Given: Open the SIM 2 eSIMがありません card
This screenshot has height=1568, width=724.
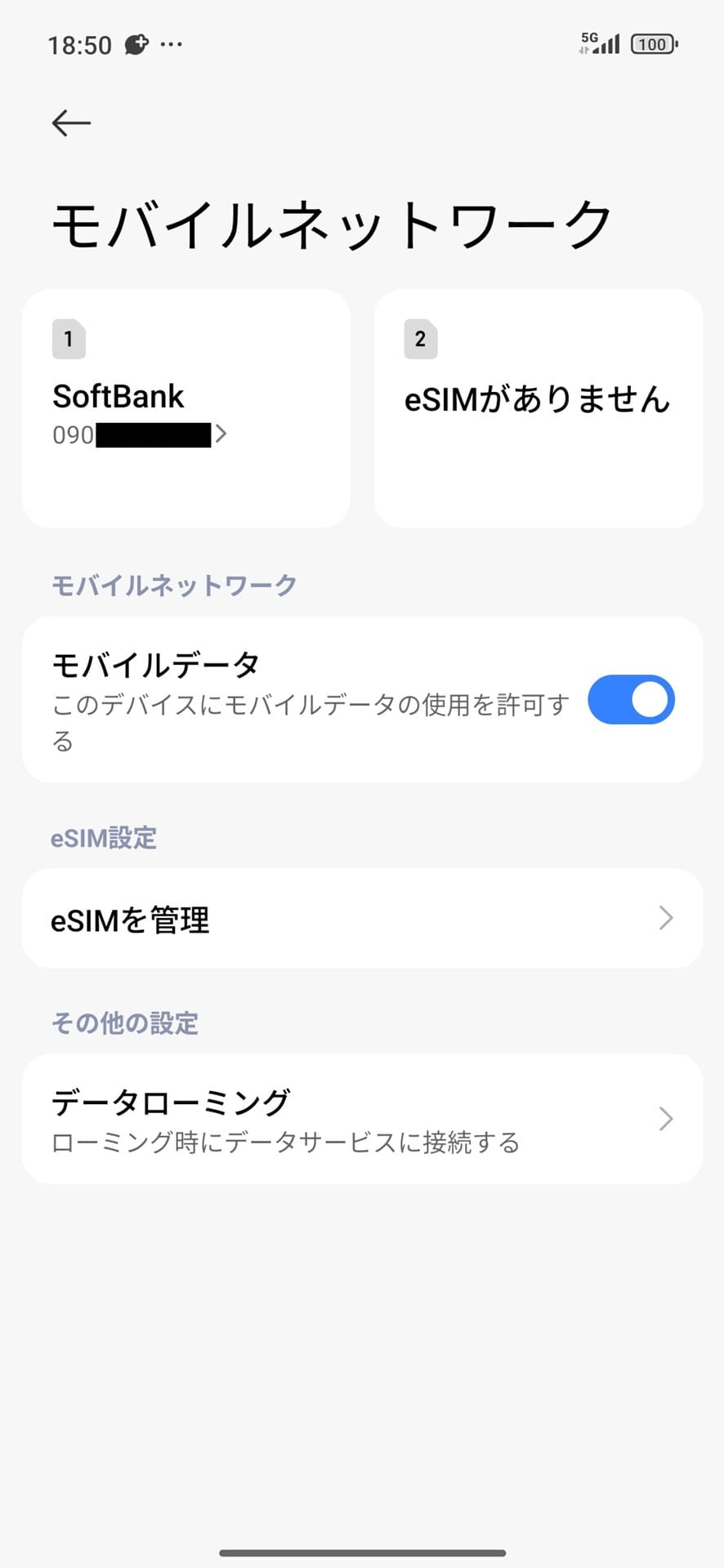Looking at the screenshot, I should (x=539, y=408).
